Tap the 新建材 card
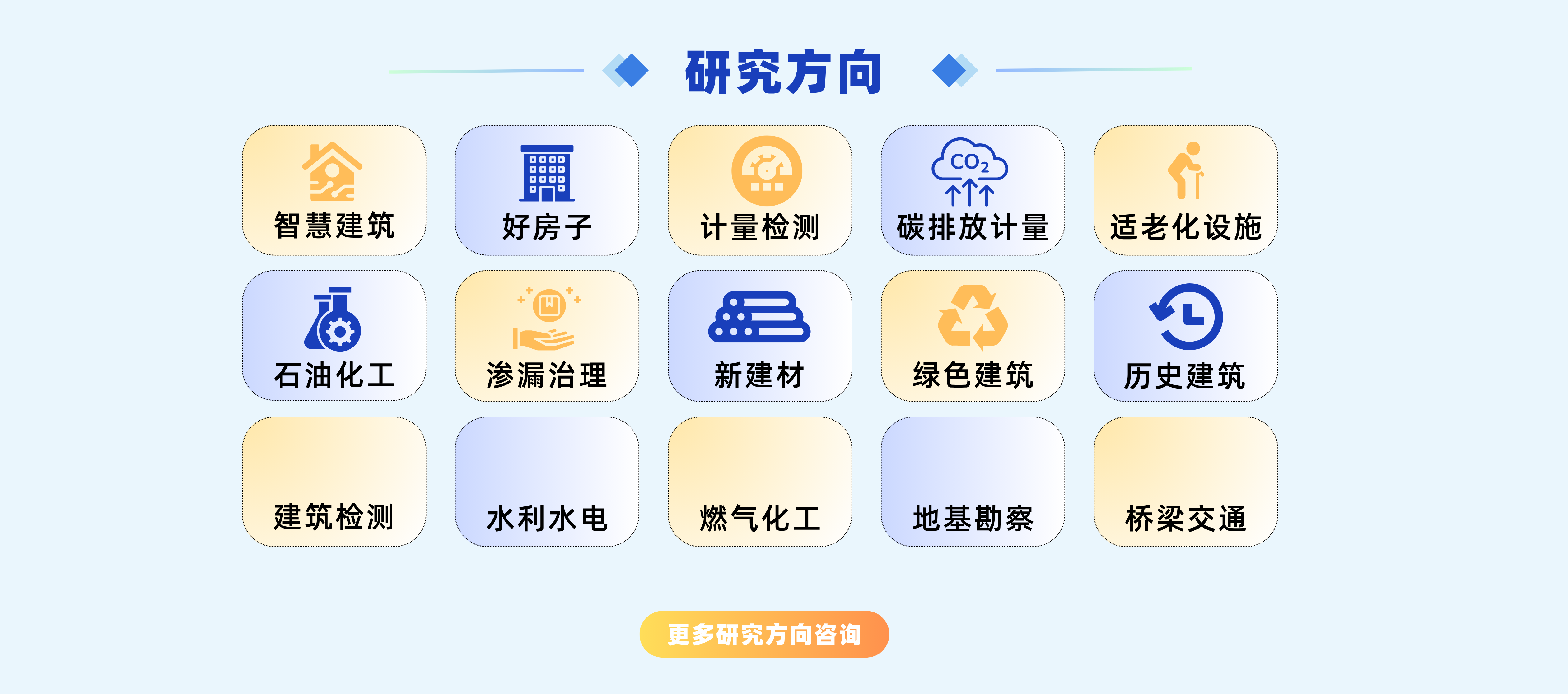The image size is (1568, 694). (x=760, y=335)
